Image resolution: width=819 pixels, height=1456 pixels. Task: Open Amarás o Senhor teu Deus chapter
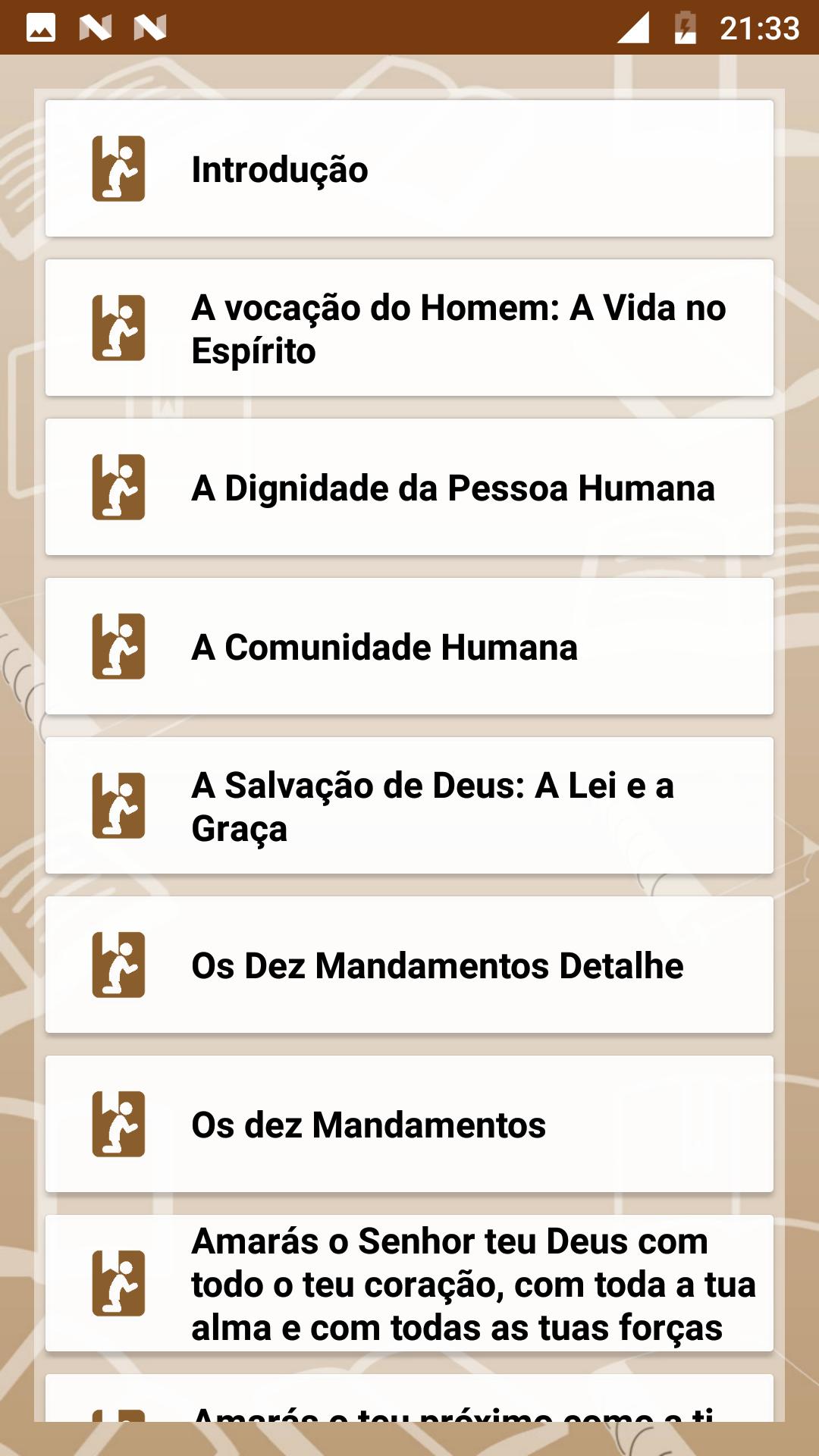(409, 1283)
